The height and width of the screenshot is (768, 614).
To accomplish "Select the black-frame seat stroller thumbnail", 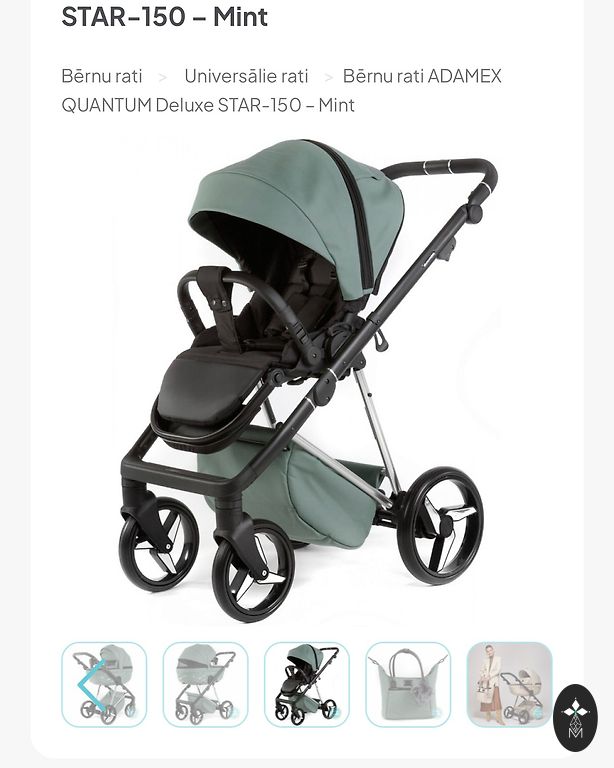I will pyautogui.click(x=307, y=685).
